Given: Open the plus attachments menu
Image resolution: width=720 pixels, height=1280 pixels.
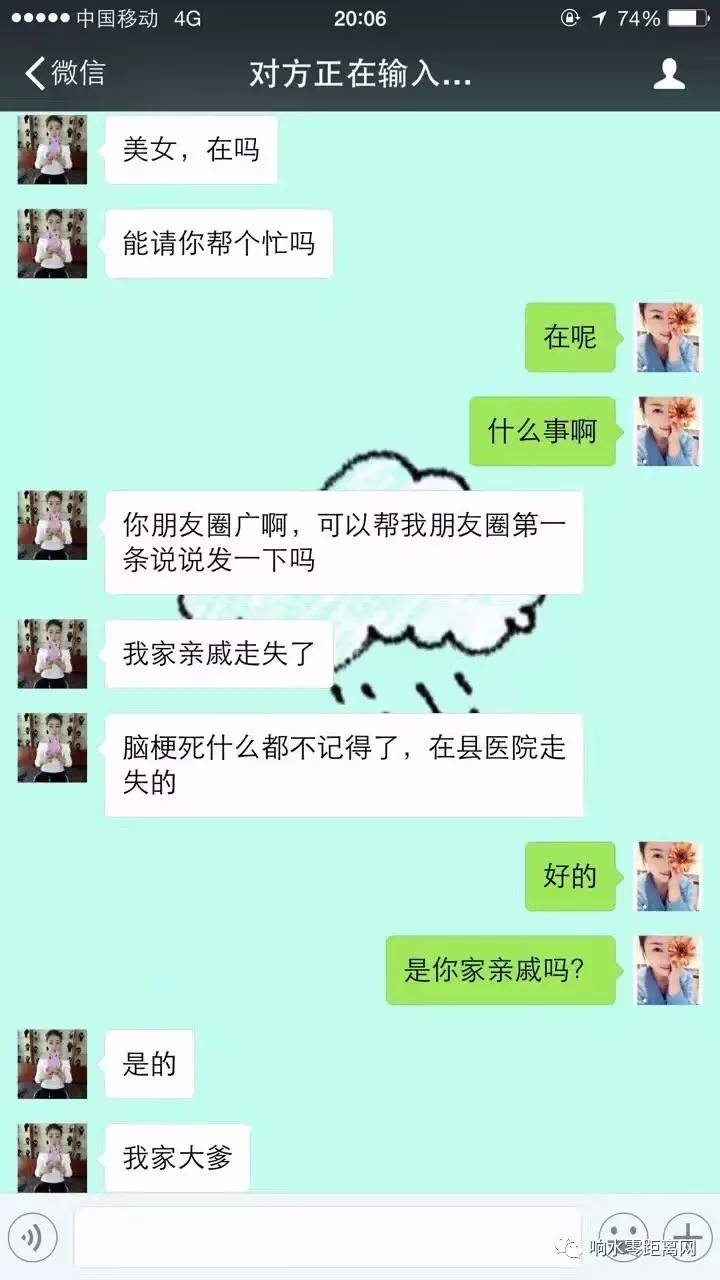Looking at the screenshot, I should pos(687,1238).
